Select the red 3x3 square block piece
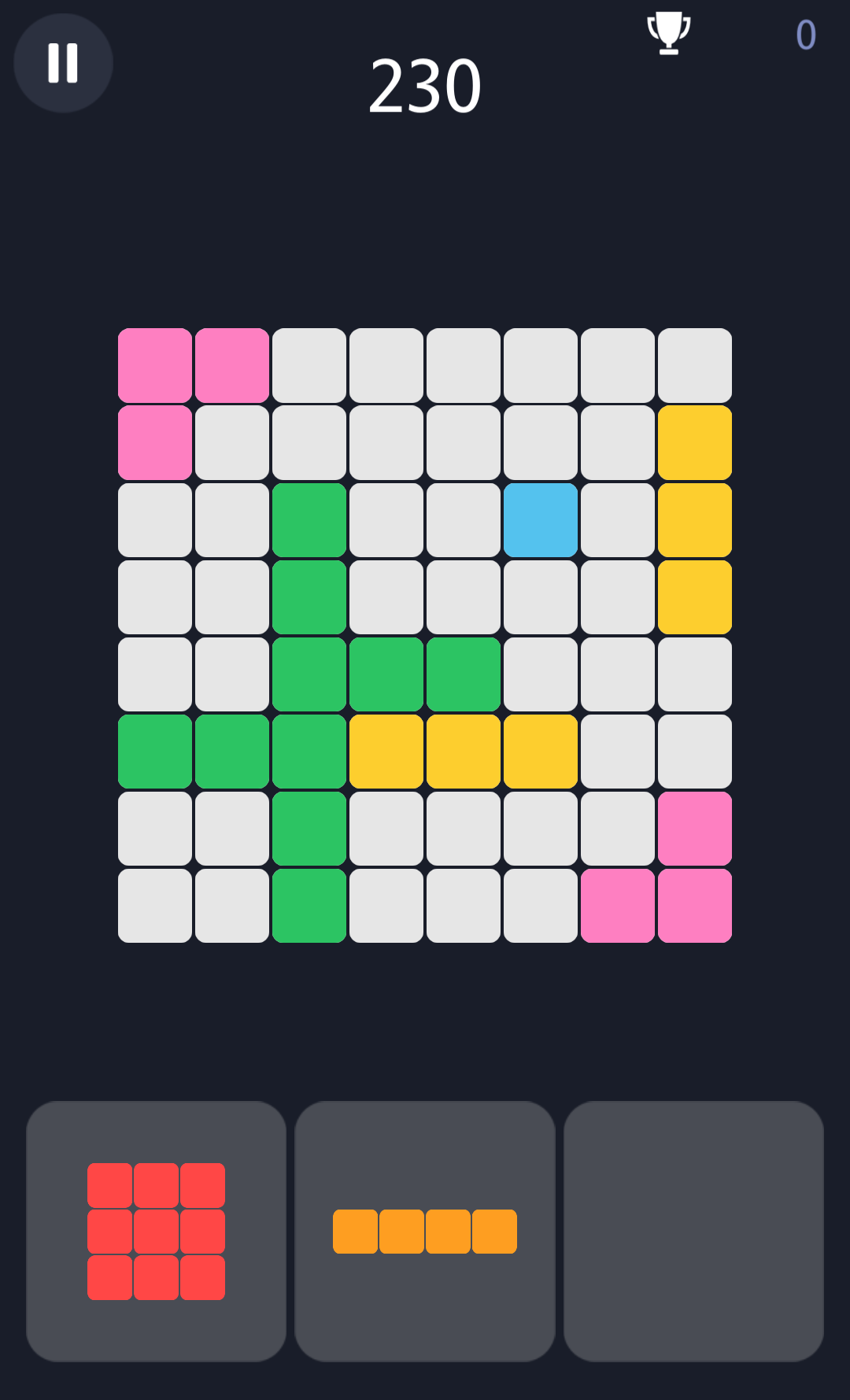Image resolution: width=850 pixels, height=1400 pixels. click(156, 1231)
